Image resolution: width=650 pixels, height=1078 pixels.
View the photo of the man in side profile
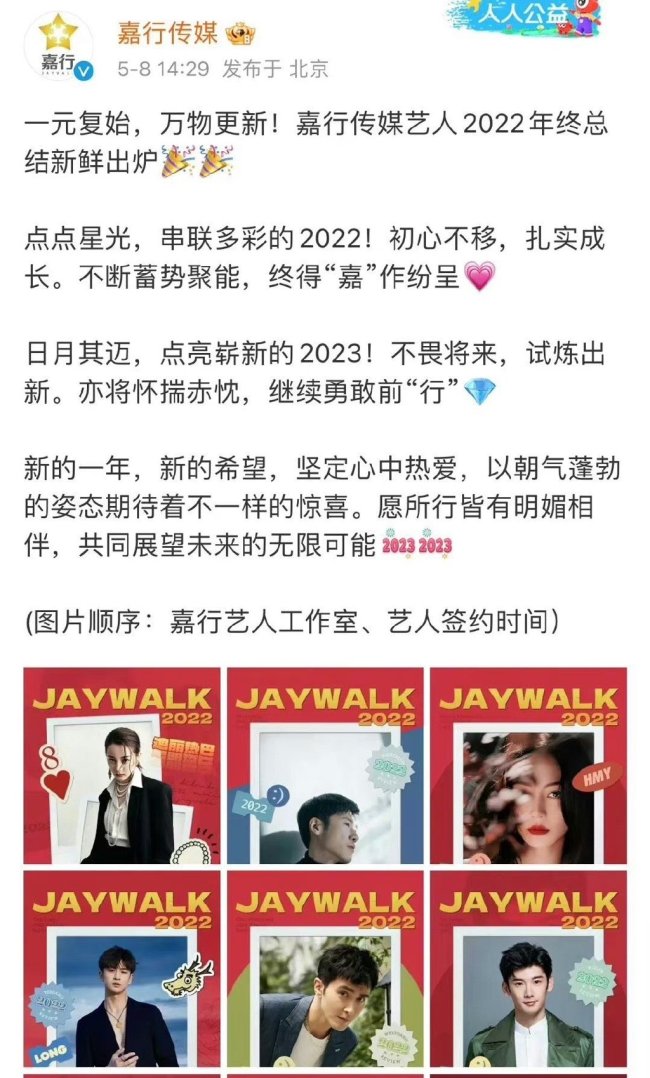(325, 765)
